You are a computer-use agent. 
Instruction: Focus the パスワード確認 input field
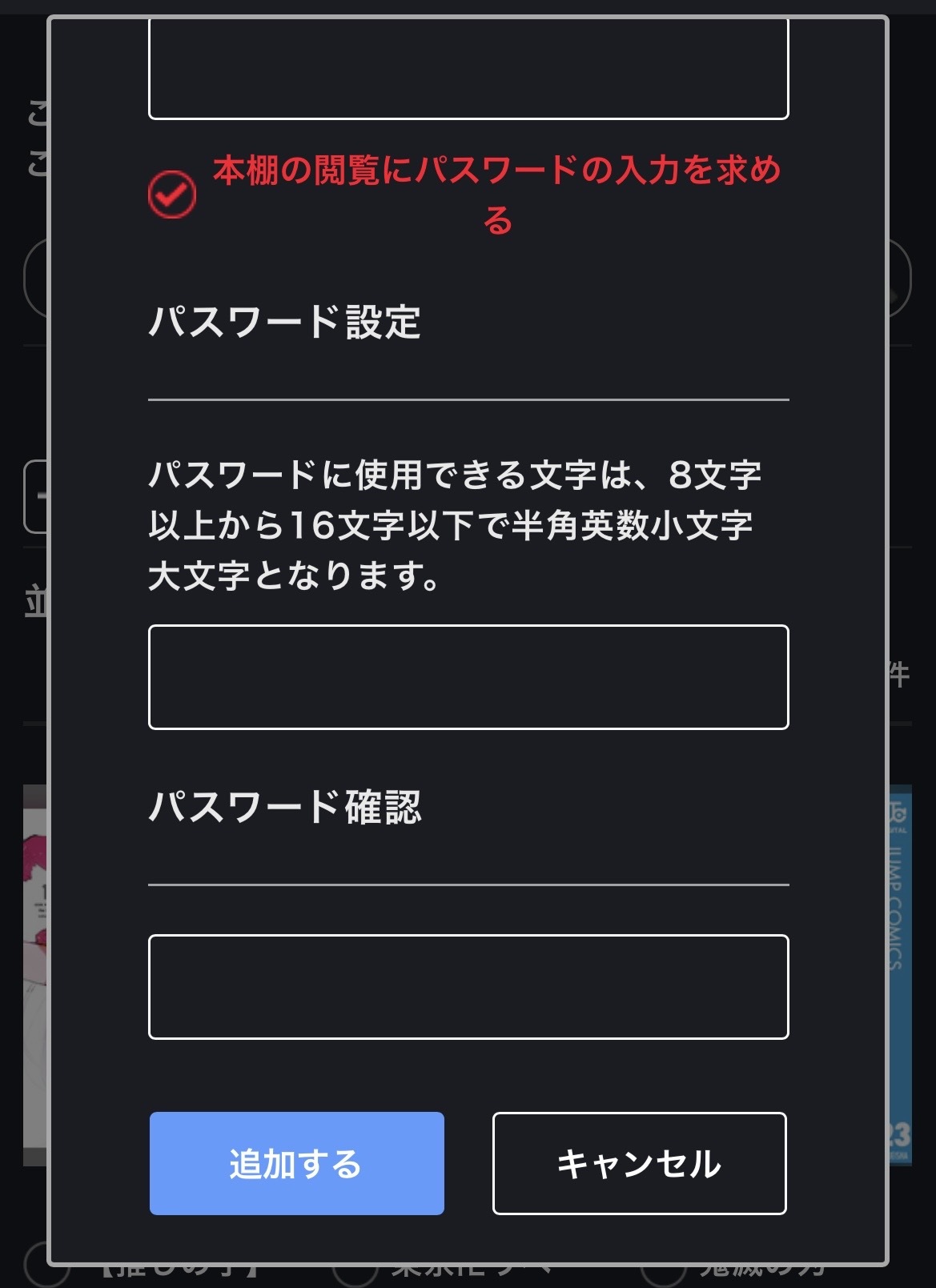click(x=468, y=987)
